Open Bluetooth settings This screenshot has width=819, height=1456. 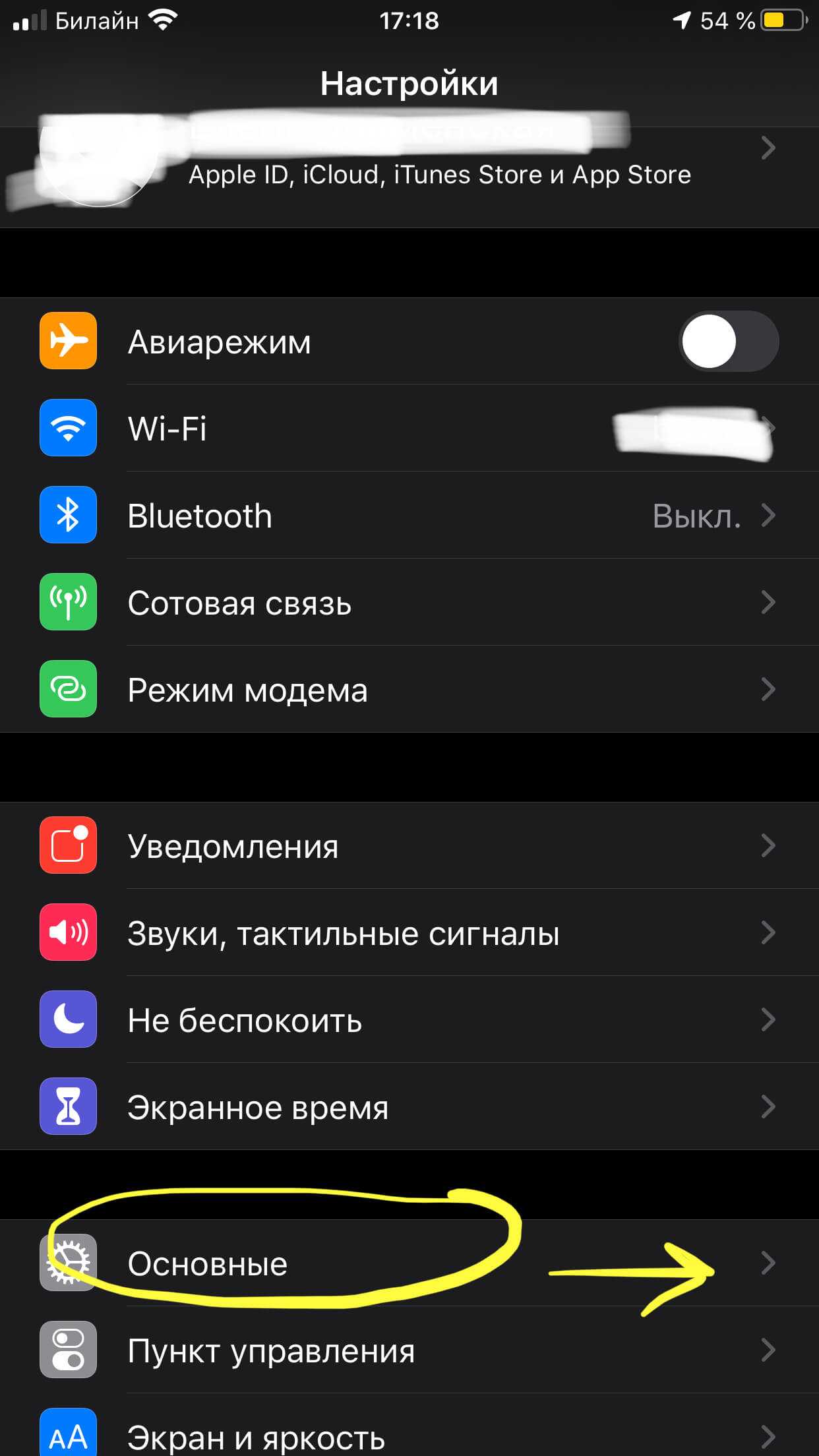point(409,516)
